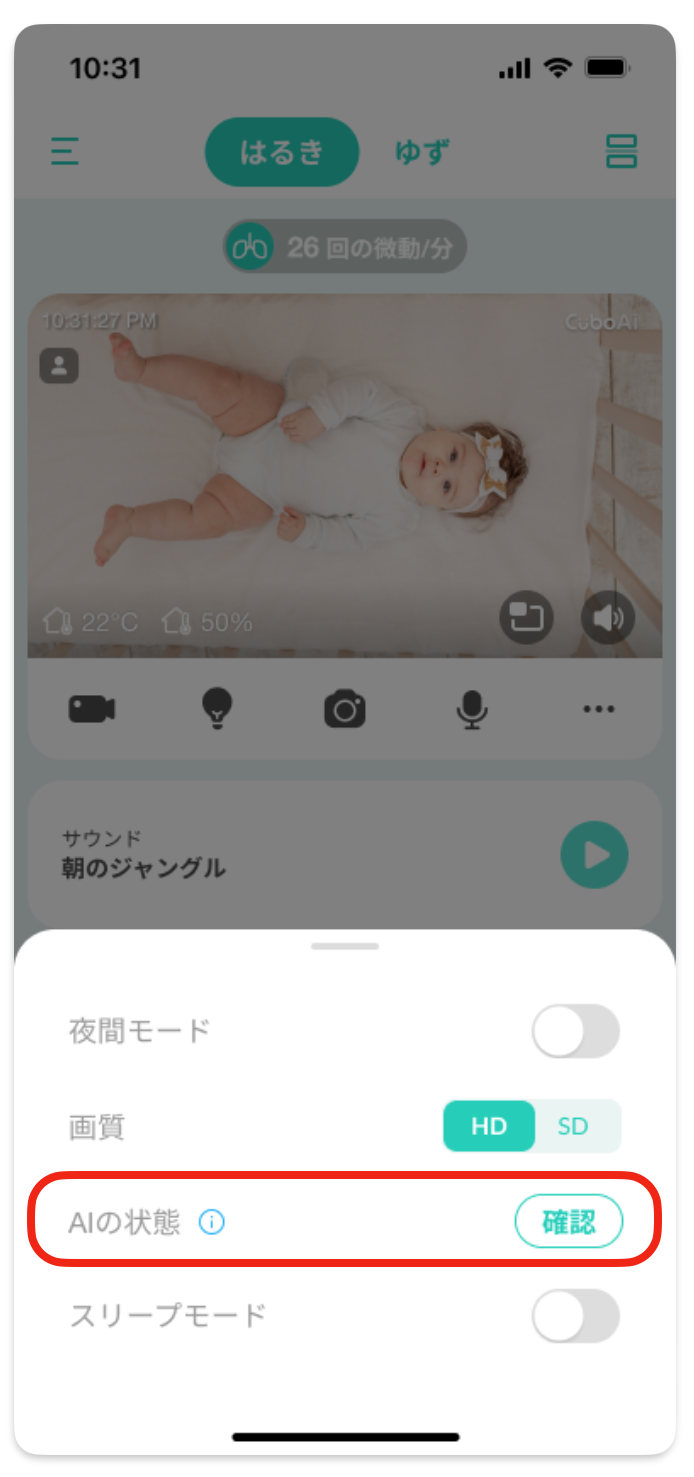Open the hamburger menu
Viewport: 694px width, 1477px height.
[65, 151]
